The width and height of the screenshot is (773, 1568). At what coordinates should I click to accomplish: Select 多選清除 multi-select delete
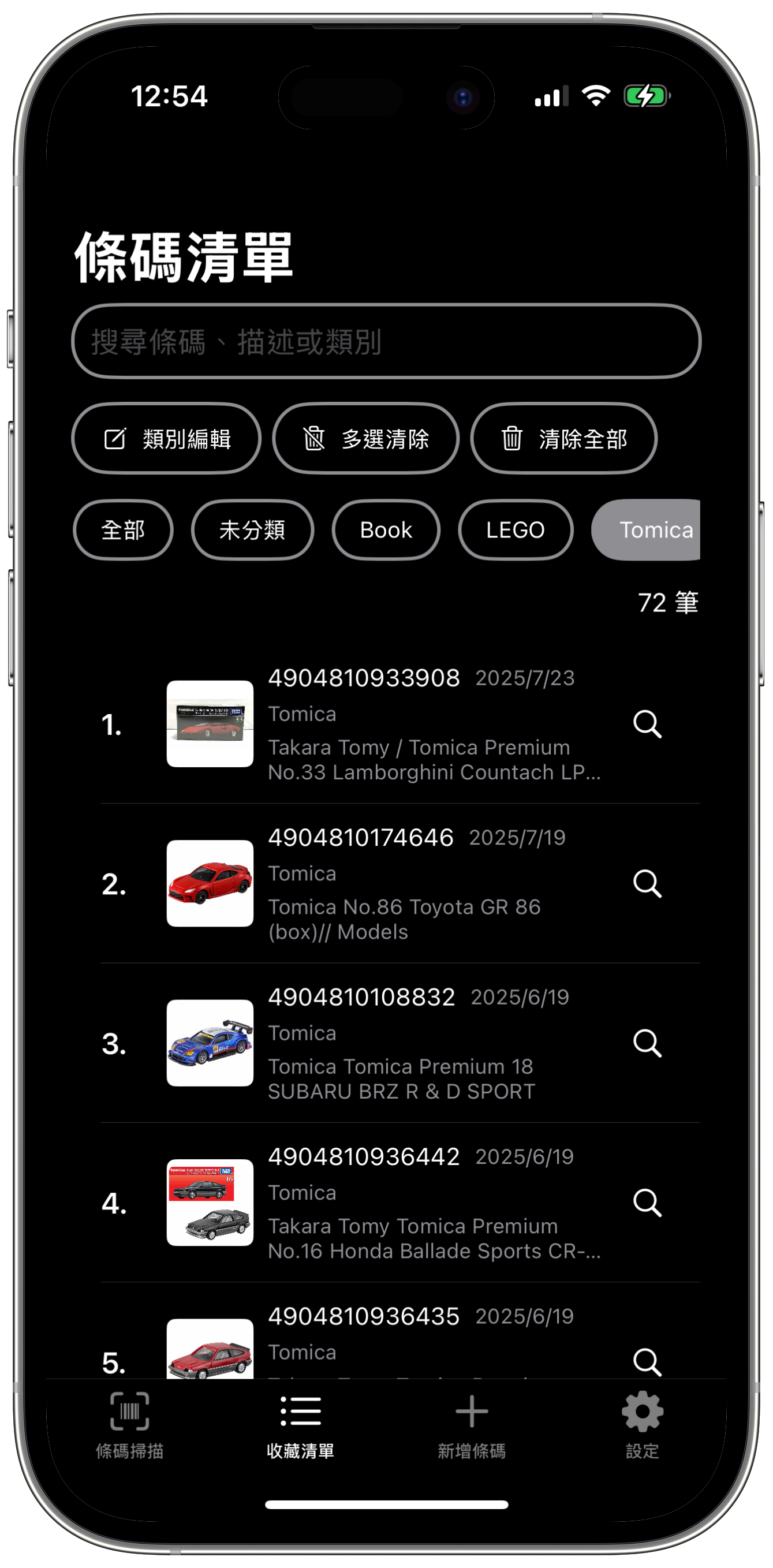pos(365,438)
